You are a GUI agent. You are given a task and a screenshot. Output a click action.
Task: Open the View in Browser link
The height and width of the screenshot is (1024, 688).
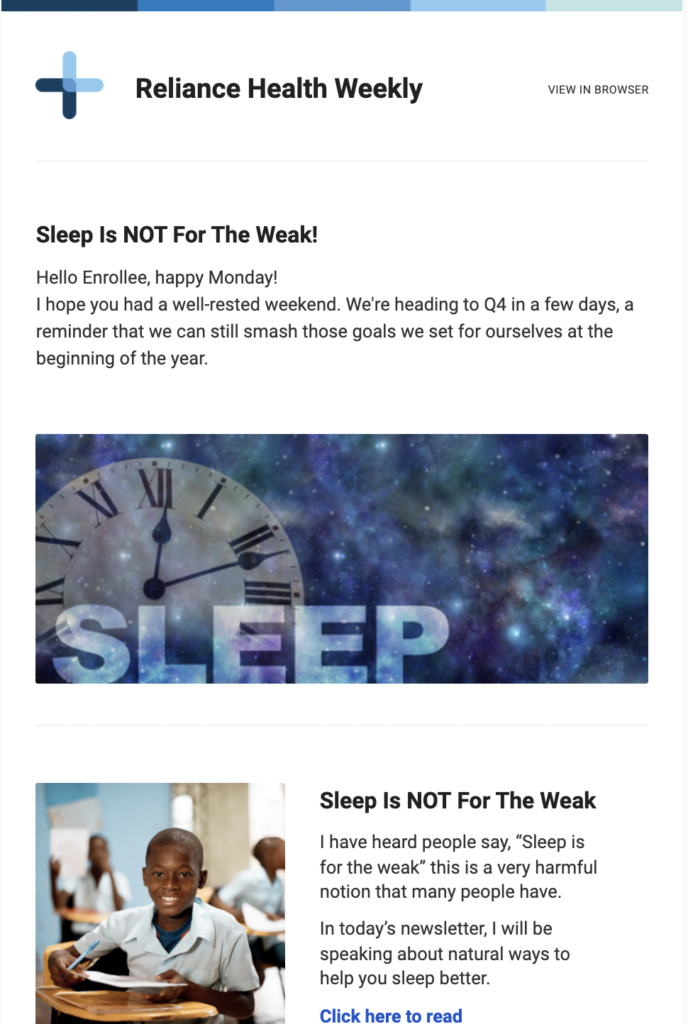coord(598,90)
